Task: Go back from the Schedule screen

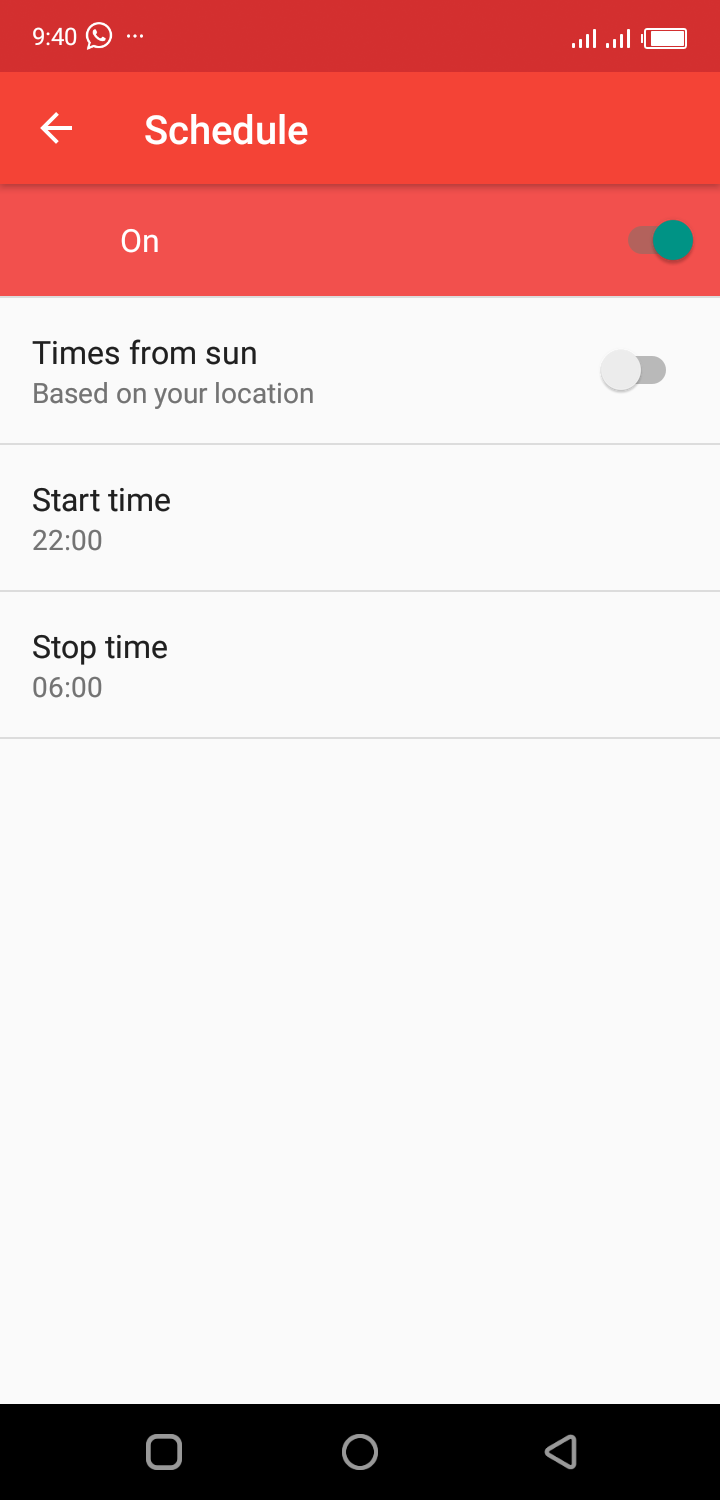Action: click(56, 128)
